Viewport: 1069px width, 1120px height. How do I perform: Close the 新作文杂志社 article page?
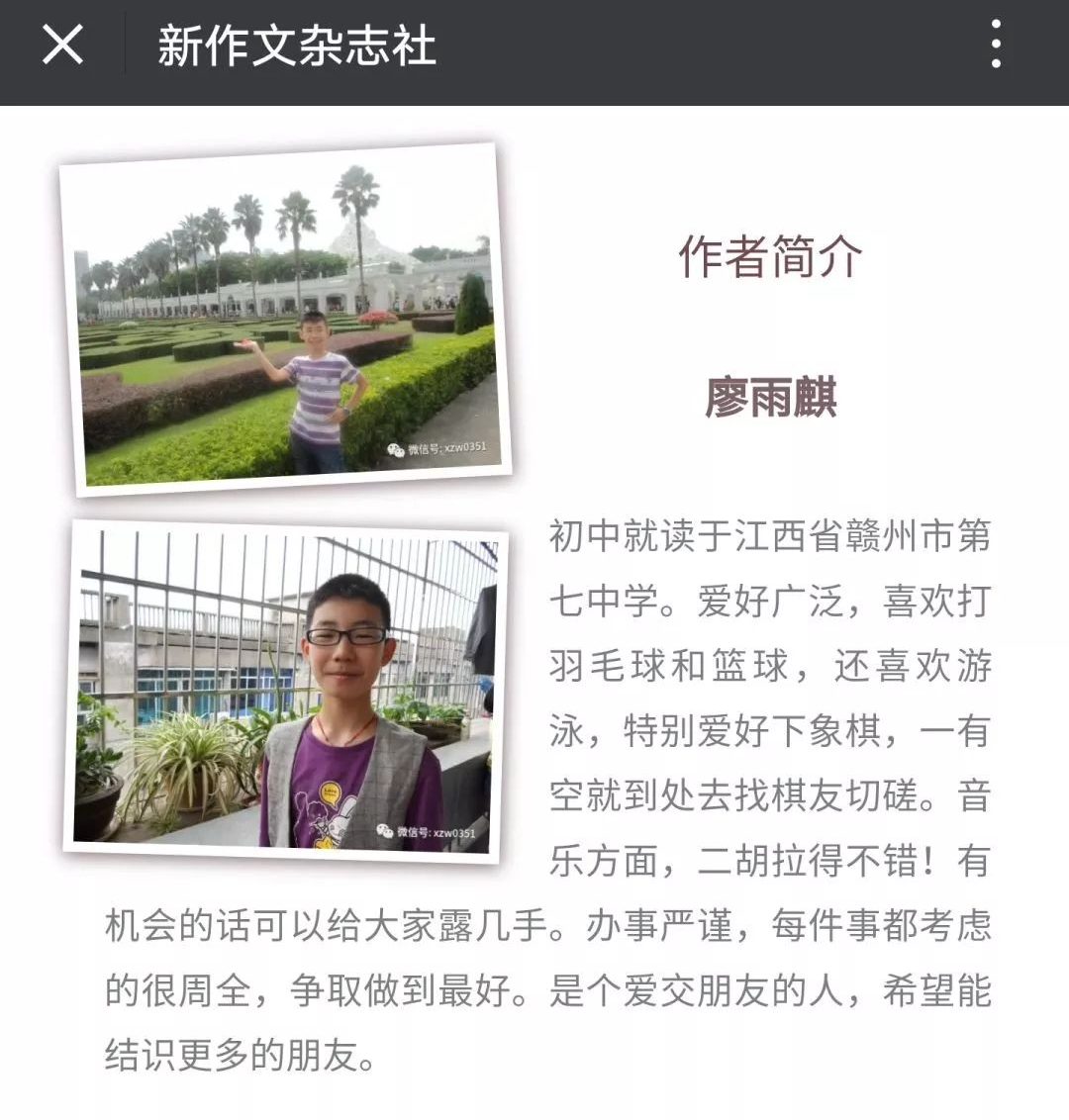pyautogui.click(x=62, y=46)
